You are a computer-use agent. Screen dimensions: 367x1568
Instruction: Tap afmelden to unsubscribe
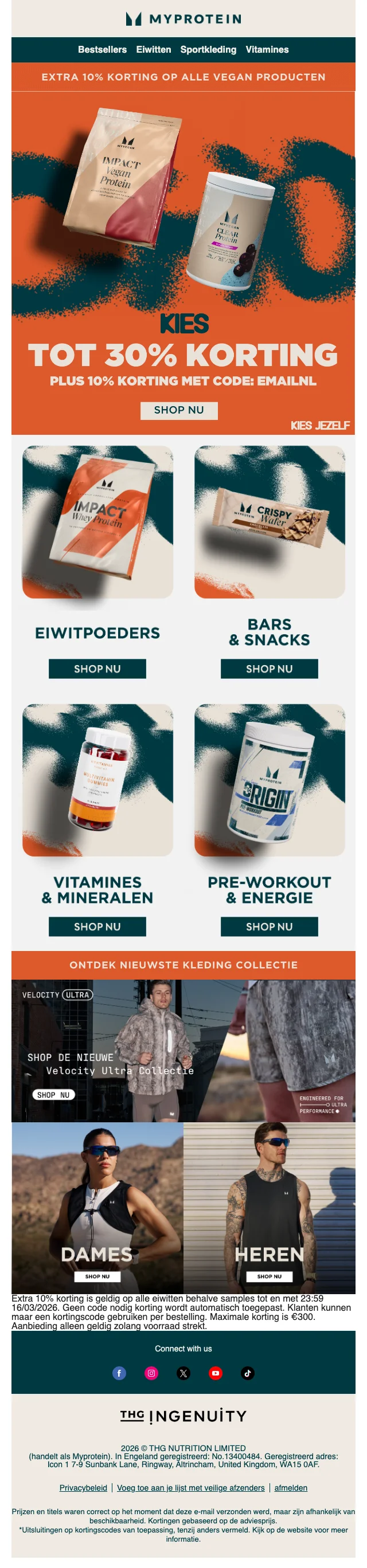(x=290, y=1487)
